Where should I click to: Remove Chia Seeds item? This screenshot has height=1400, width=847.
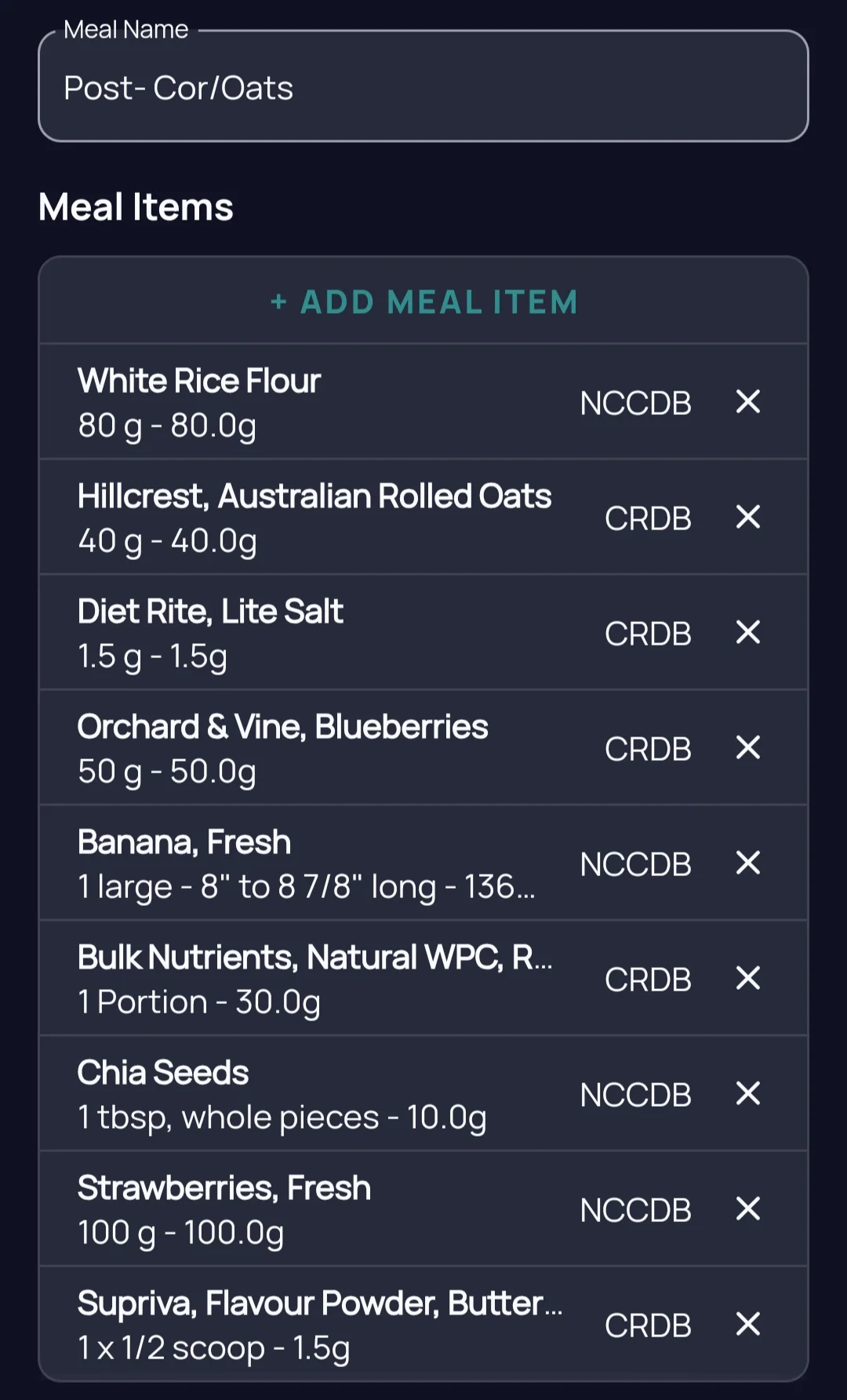pyautogui.click(x=748, y=1093)
